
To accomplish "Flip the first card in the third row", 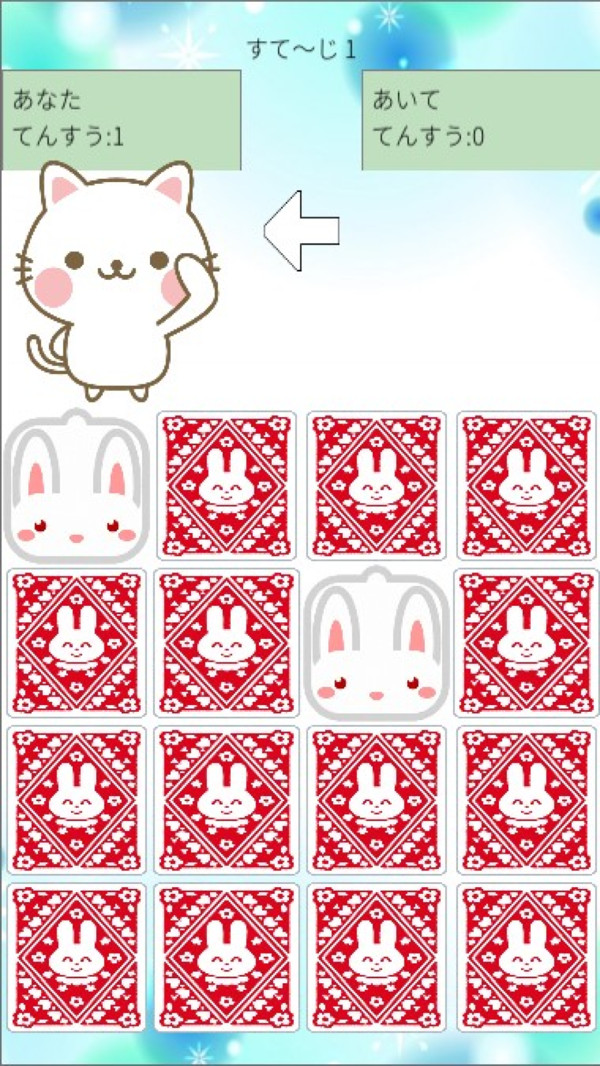I will [x=77, y=800].
